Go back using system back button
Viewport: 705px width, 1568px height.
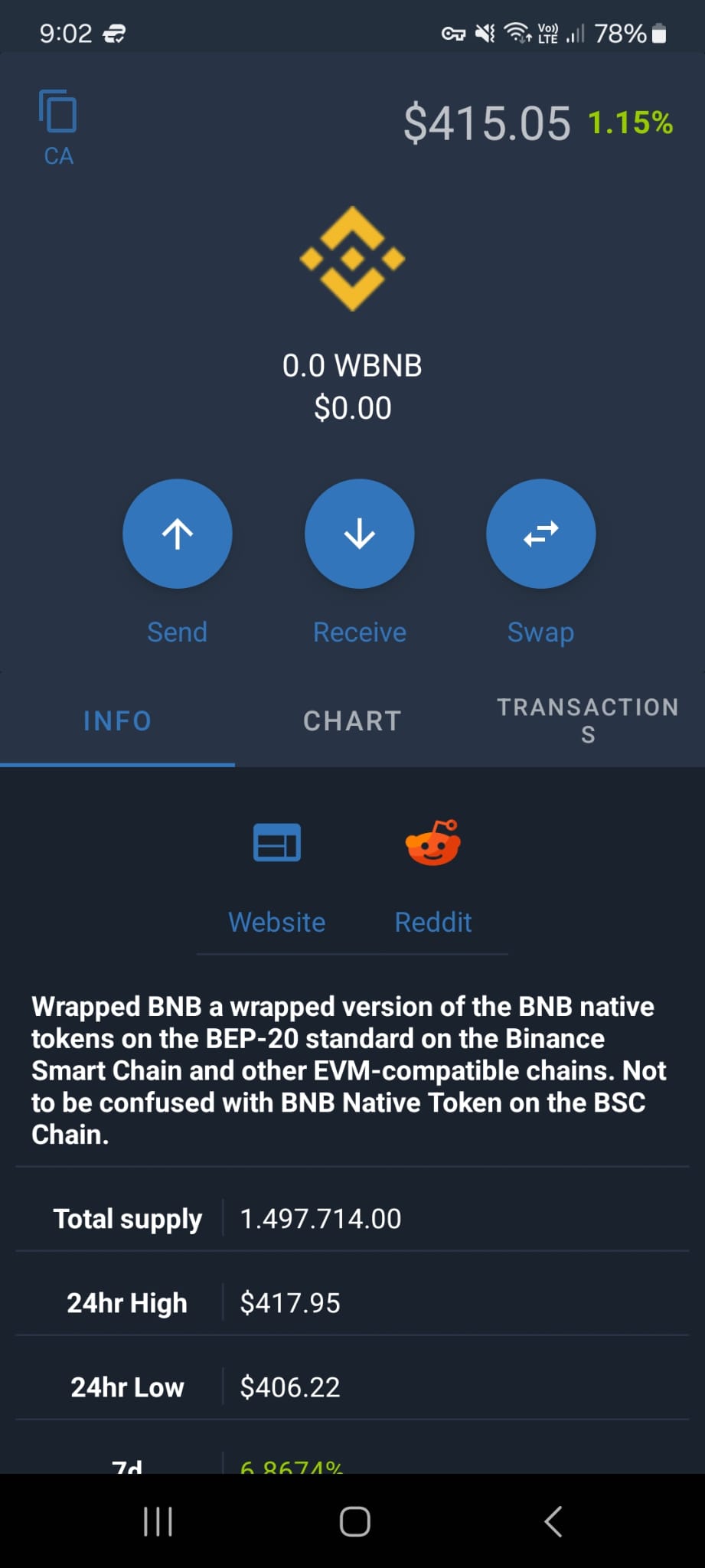click(553, 1521)
